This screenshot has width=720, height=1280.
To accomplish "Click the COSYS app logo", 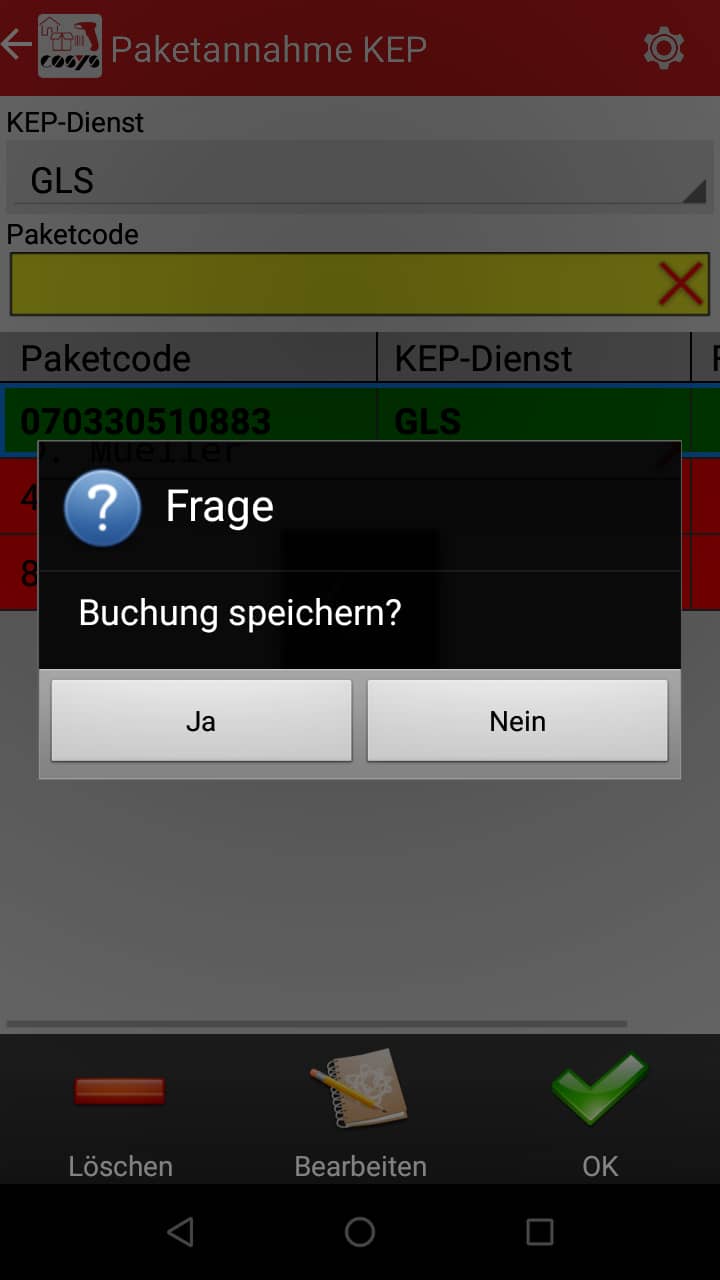I will tap(70, 46).
